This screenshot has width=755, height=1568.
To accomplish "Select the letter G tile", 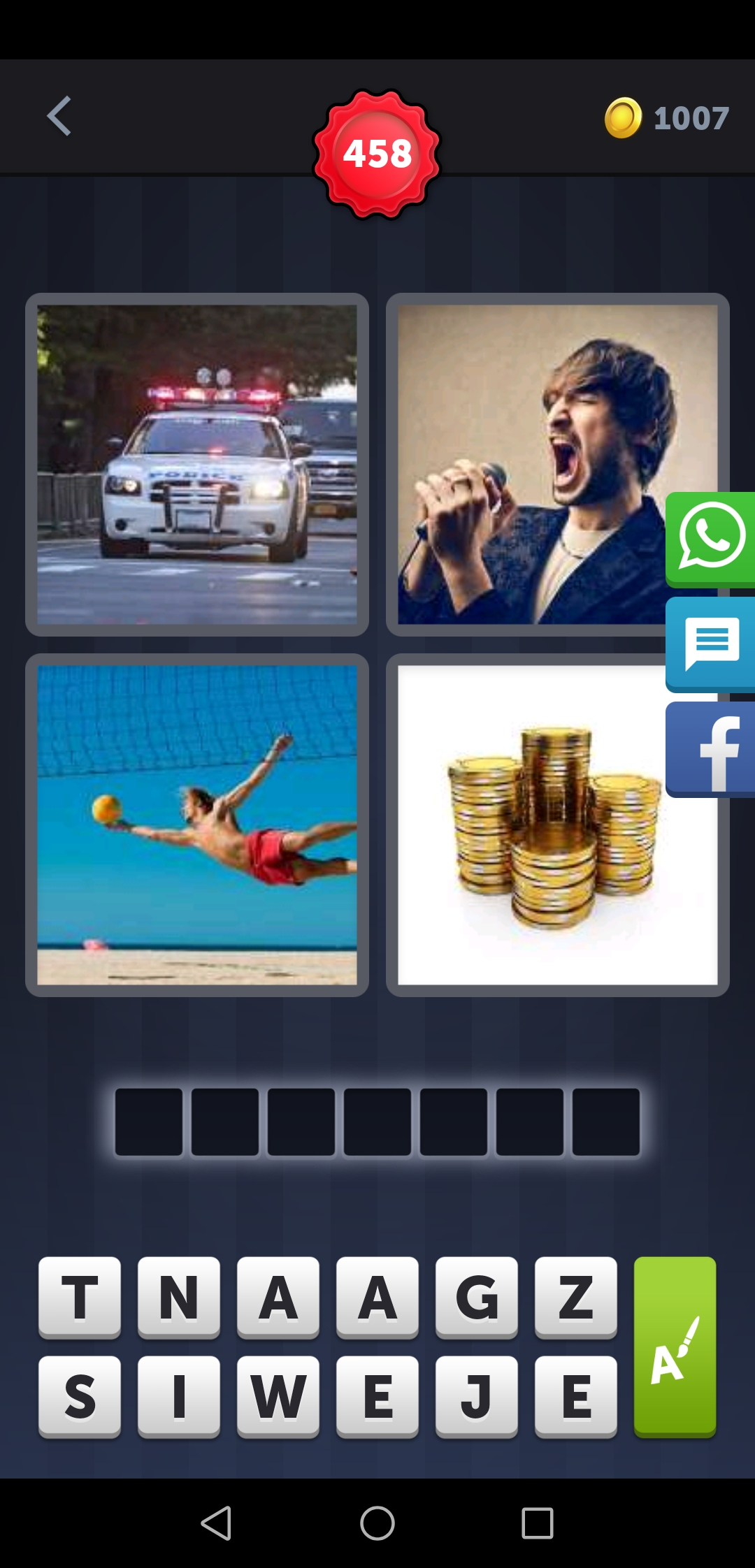I will [x=477, y=1297].
